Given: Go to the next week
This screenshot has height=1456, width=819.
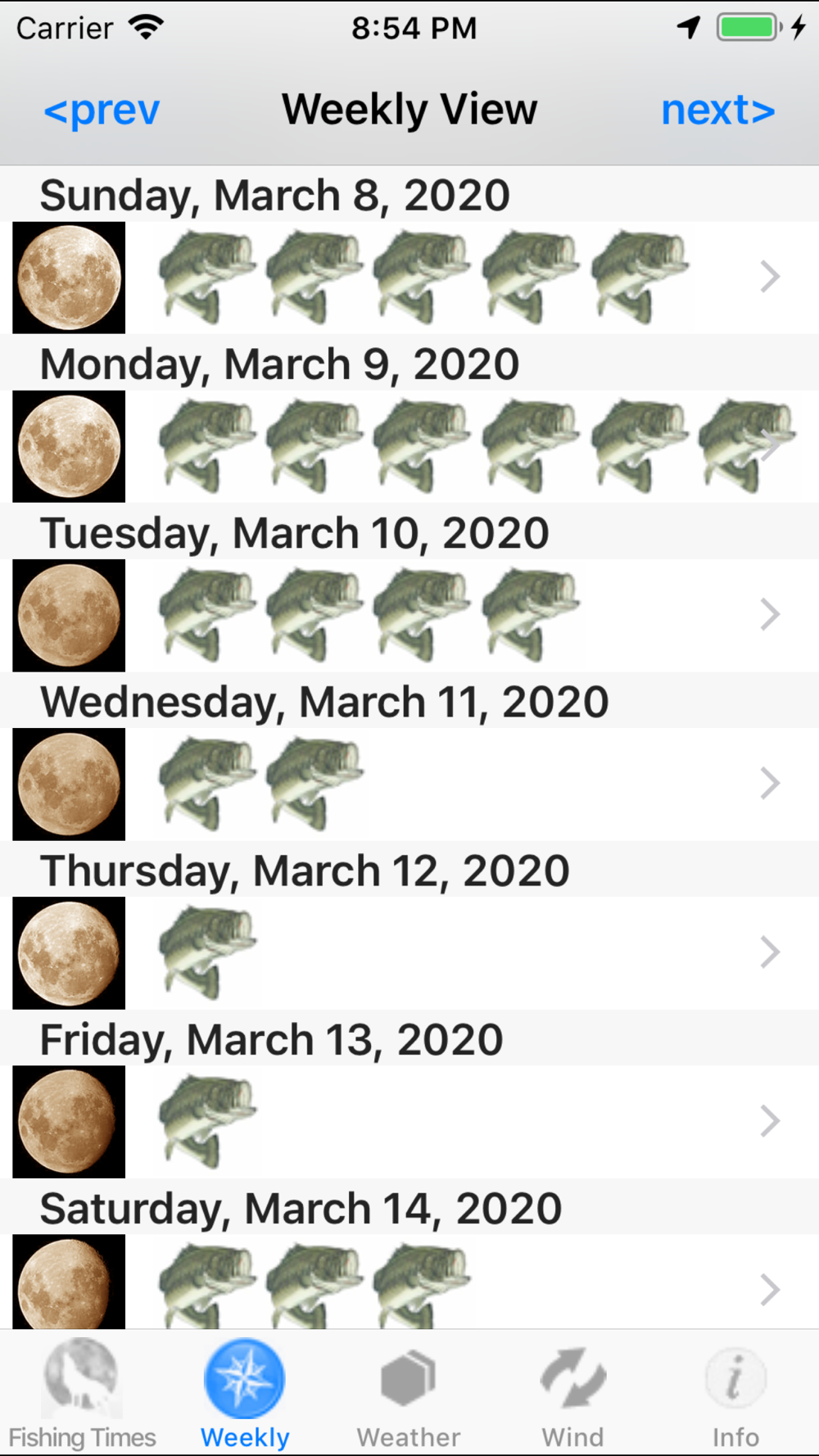Looking at the screenshot, I should pos(718,111).
